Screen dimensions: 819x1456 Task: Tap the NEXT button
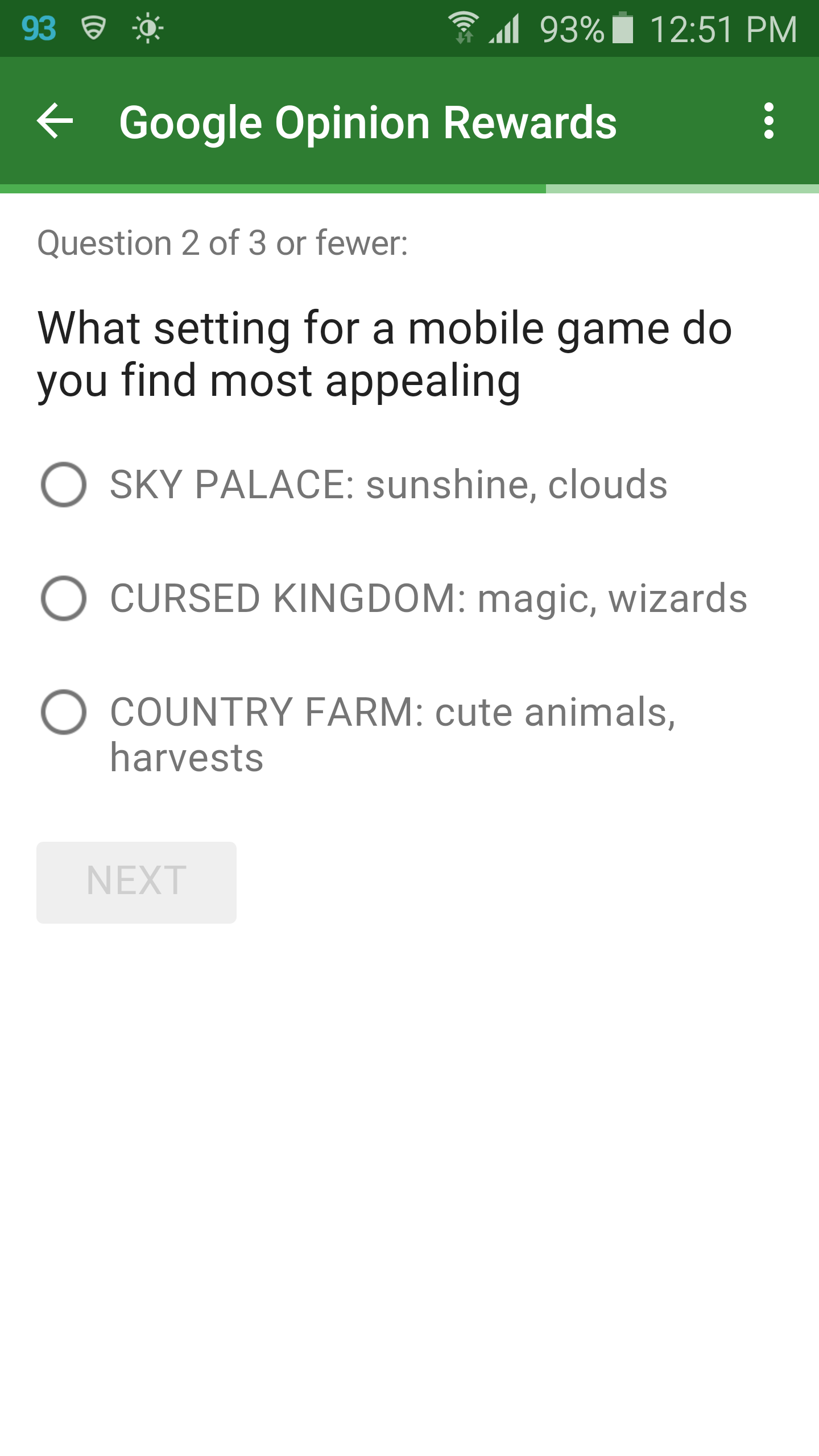(x=136, y=882)
